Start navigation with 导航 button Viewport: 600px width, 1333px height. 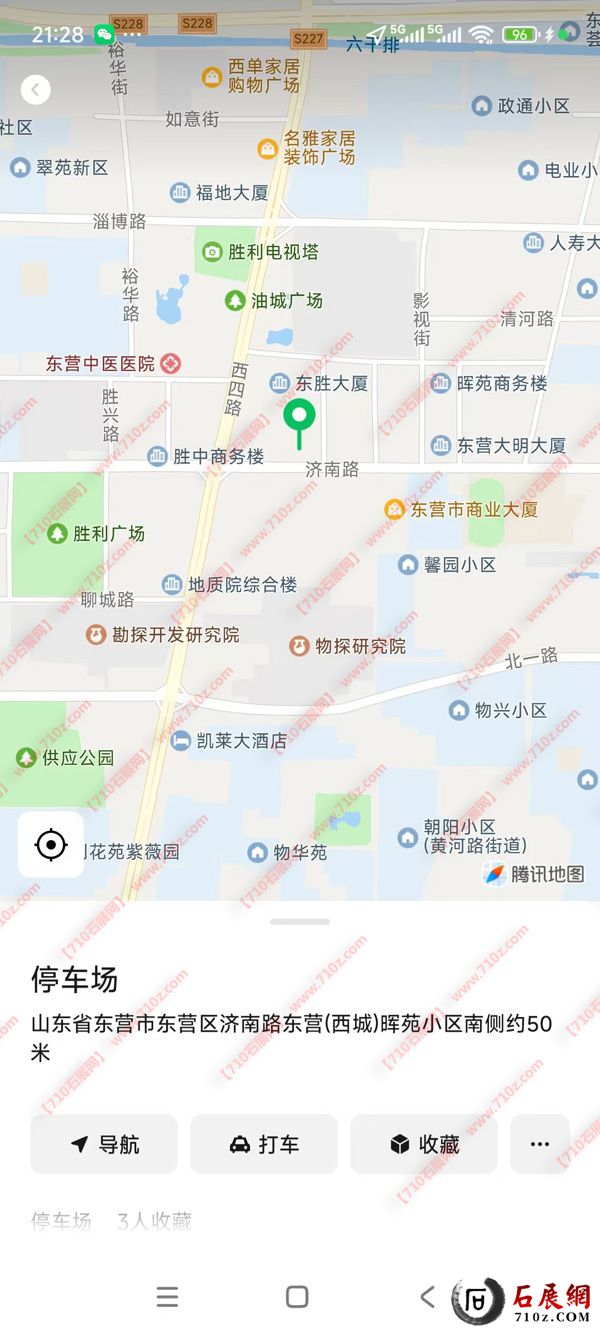(104, 1144)
